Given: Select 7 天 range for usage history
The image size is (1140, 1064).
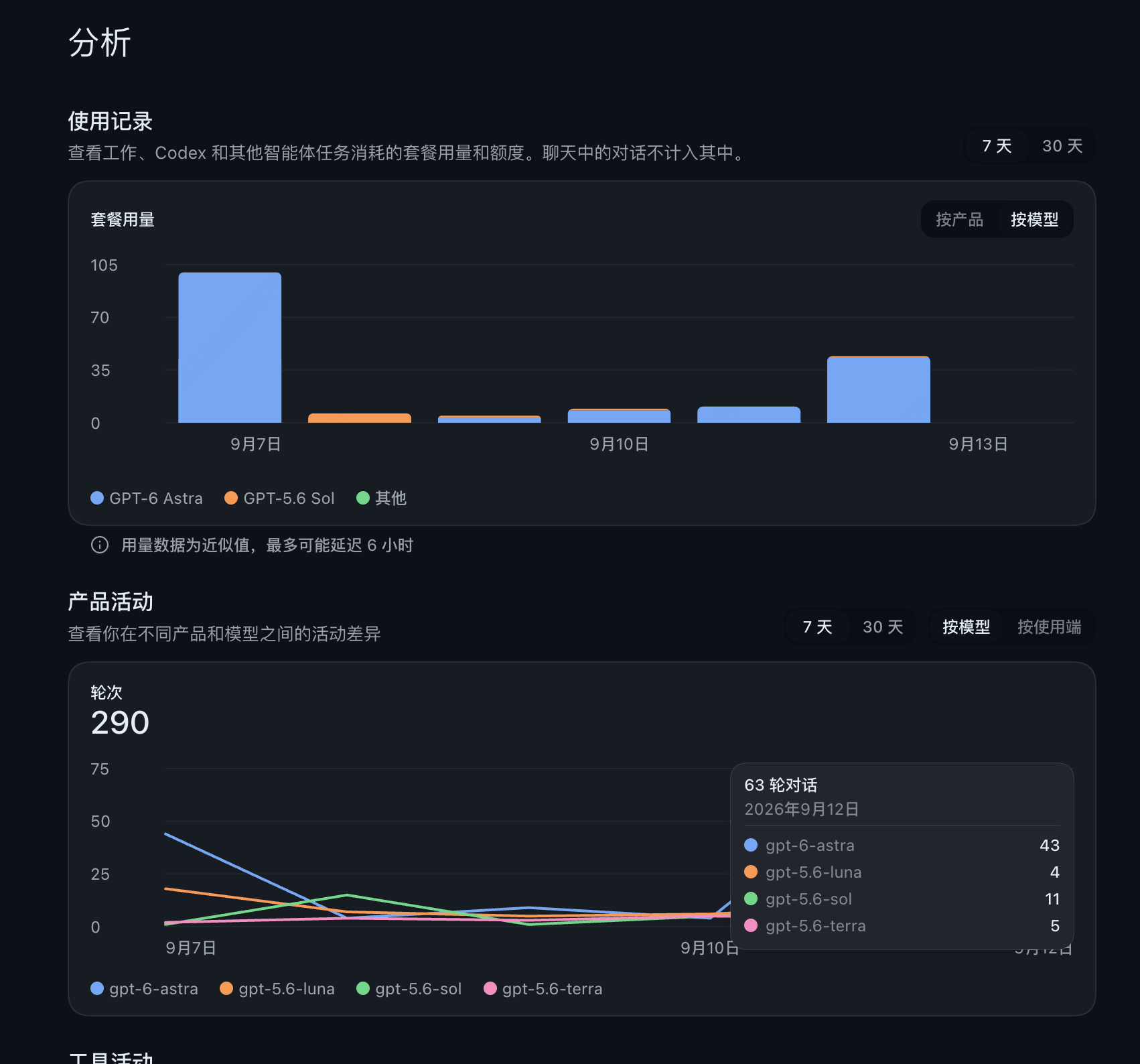Looking at the screenshot, I should pyautogui.click(x=997, y=146).
